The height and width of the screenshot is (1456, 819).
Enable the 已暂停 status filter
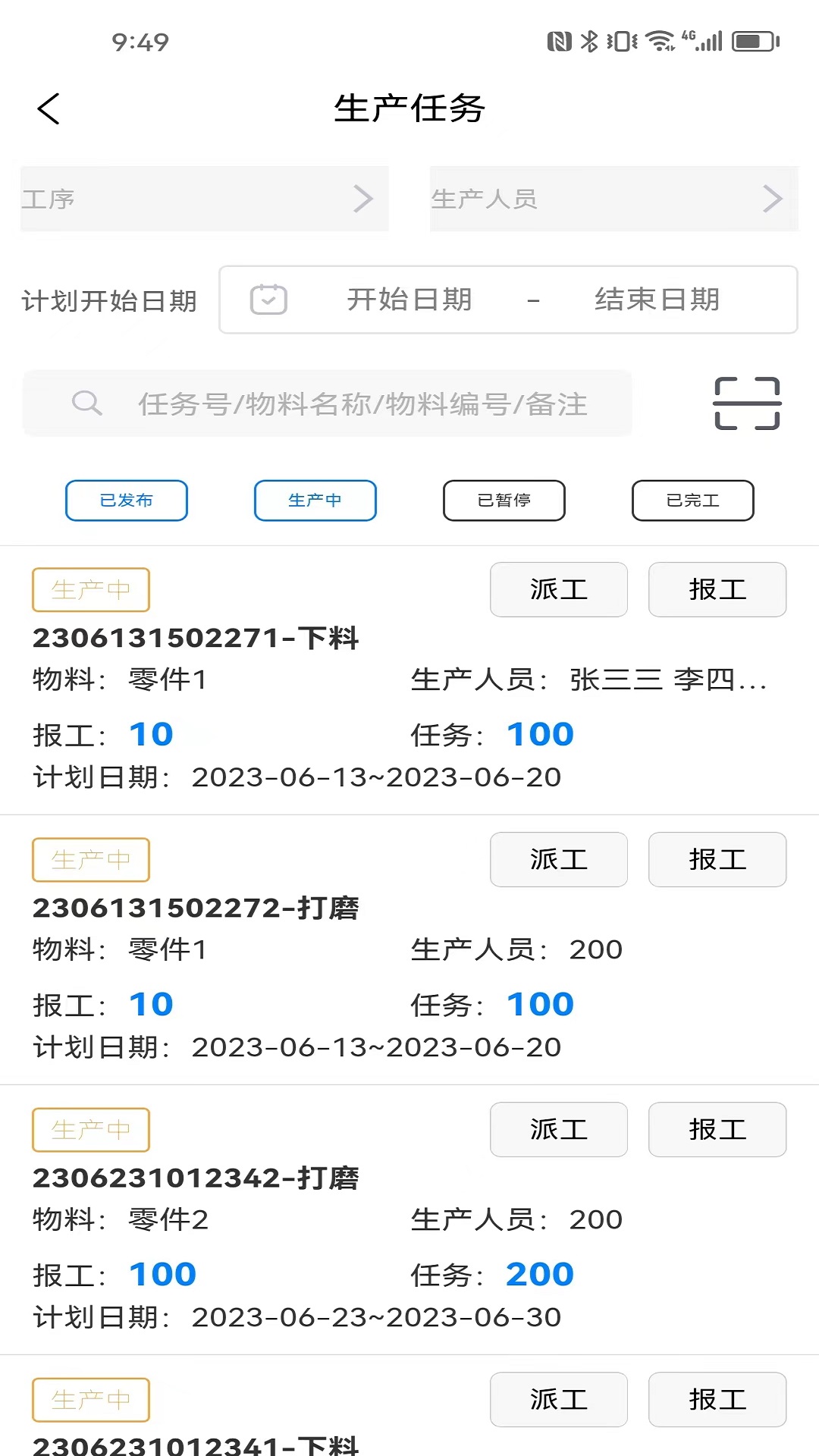[504, 500]
